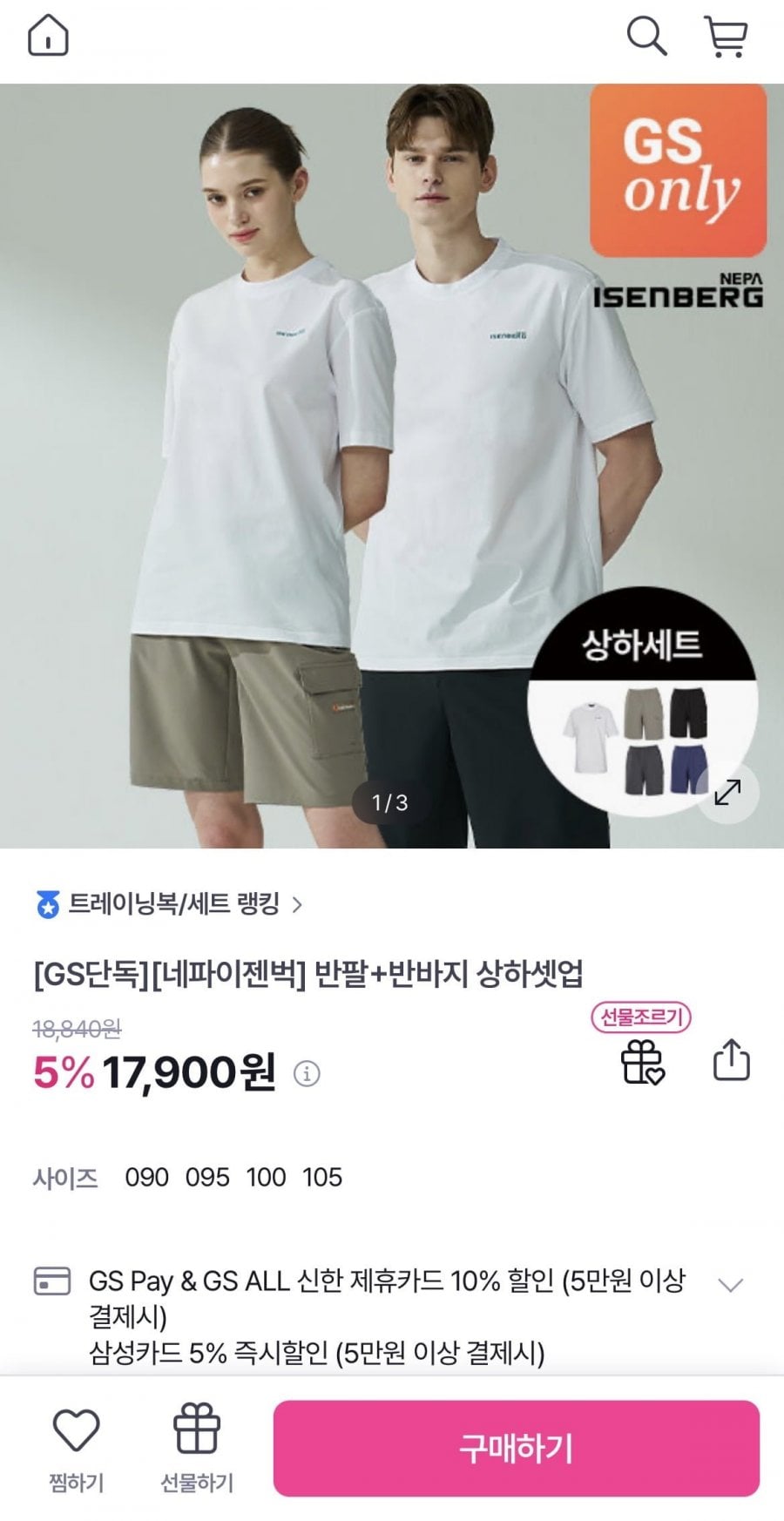Expand product image to fullscreen

click(727, 792)
